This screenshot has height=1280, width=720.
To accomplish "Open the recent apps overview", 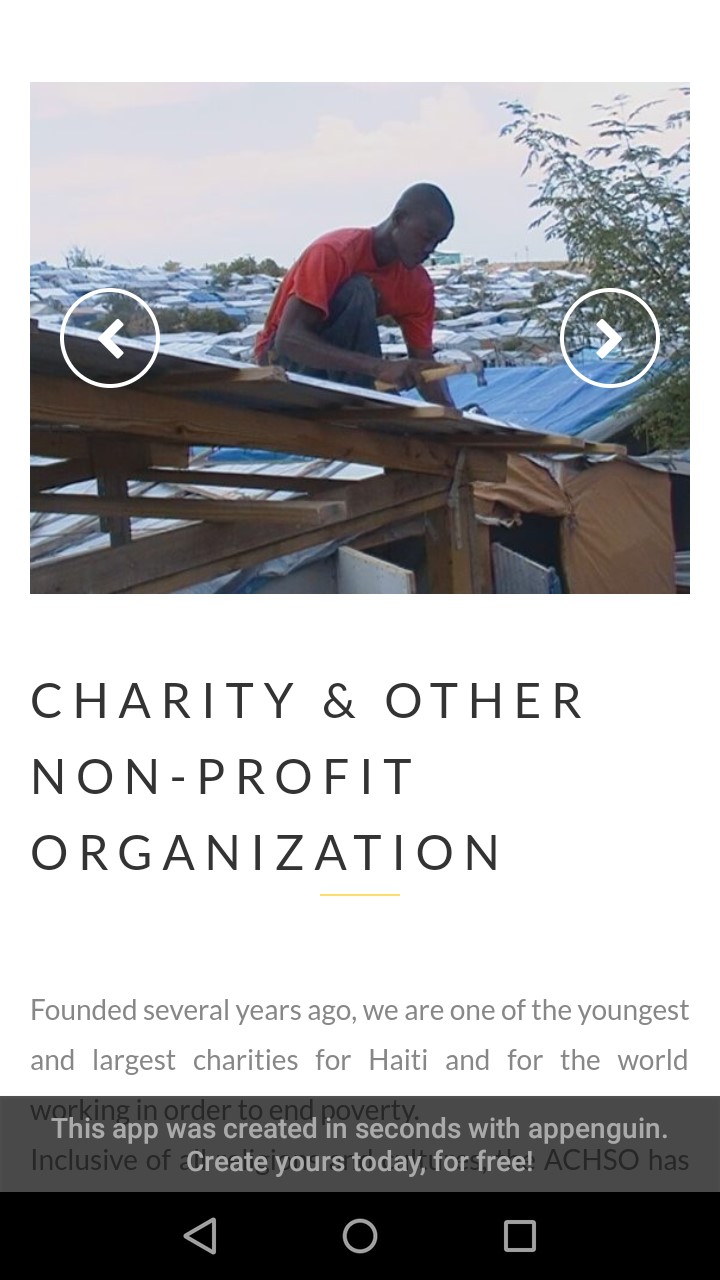I will point(519,1236).
